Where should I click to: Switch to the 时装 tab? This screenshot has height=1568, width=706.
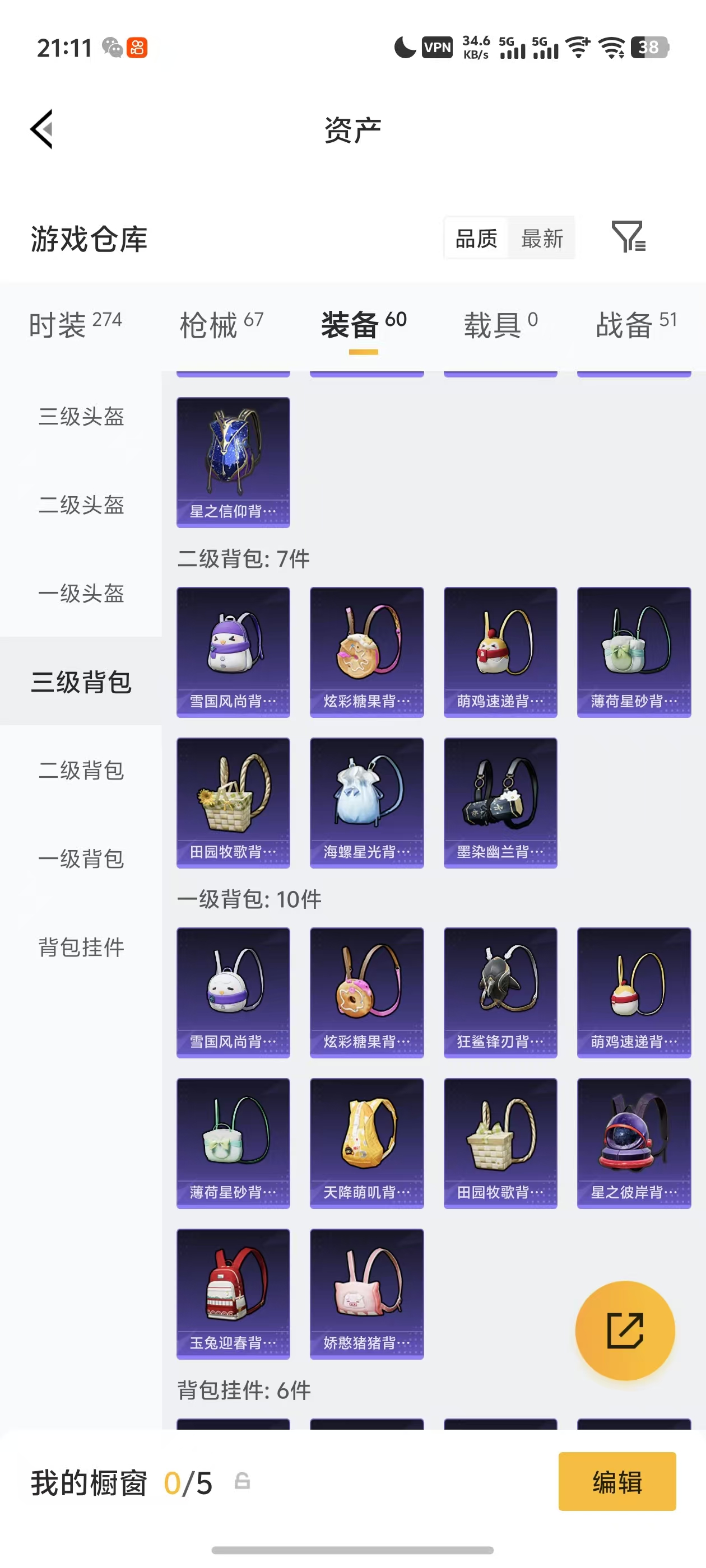pyautogui.click(x=76, y=324)
